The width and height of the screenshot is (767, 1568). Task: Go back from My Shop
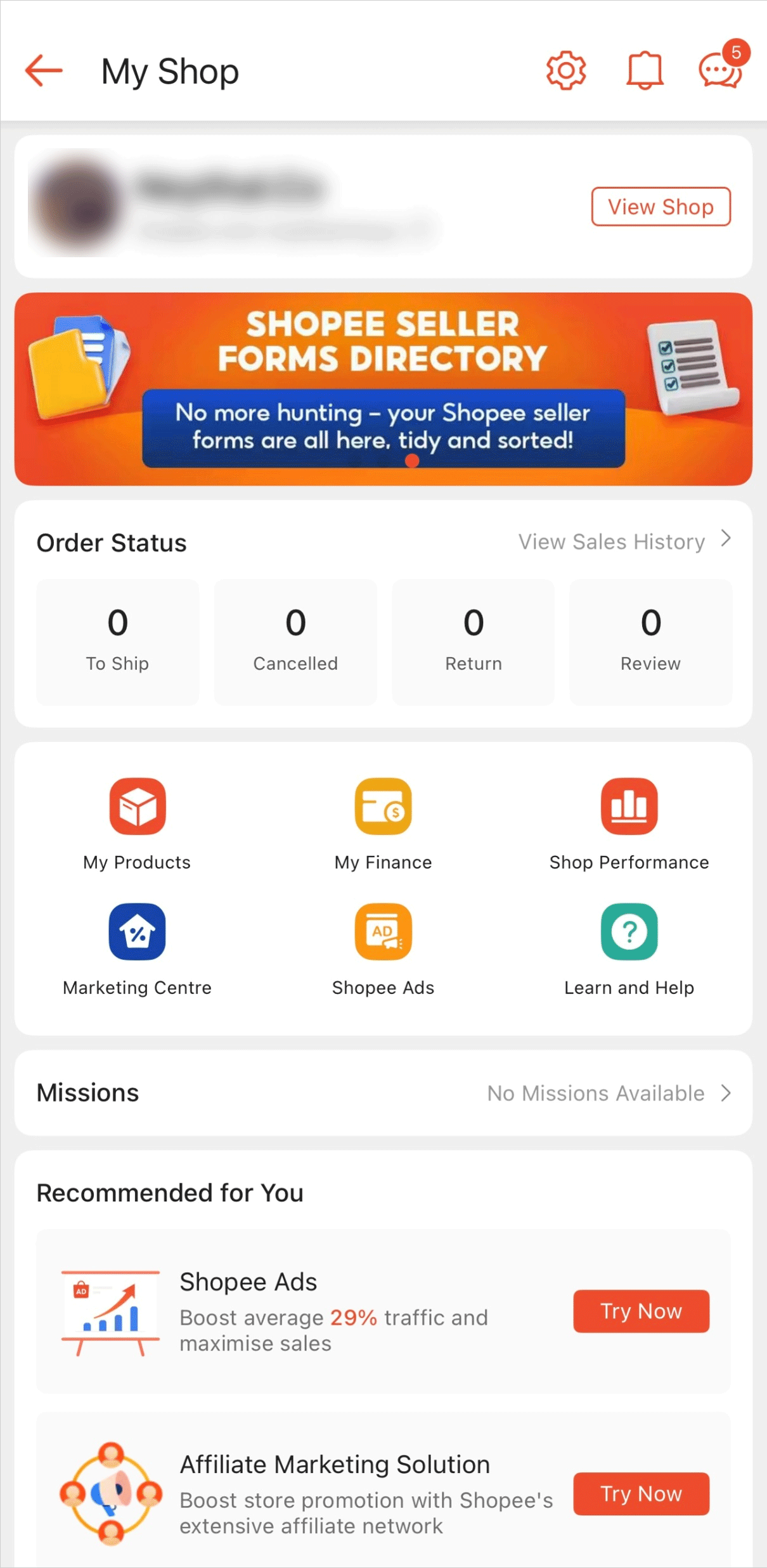pyautogui.click(x=44, y=70)
